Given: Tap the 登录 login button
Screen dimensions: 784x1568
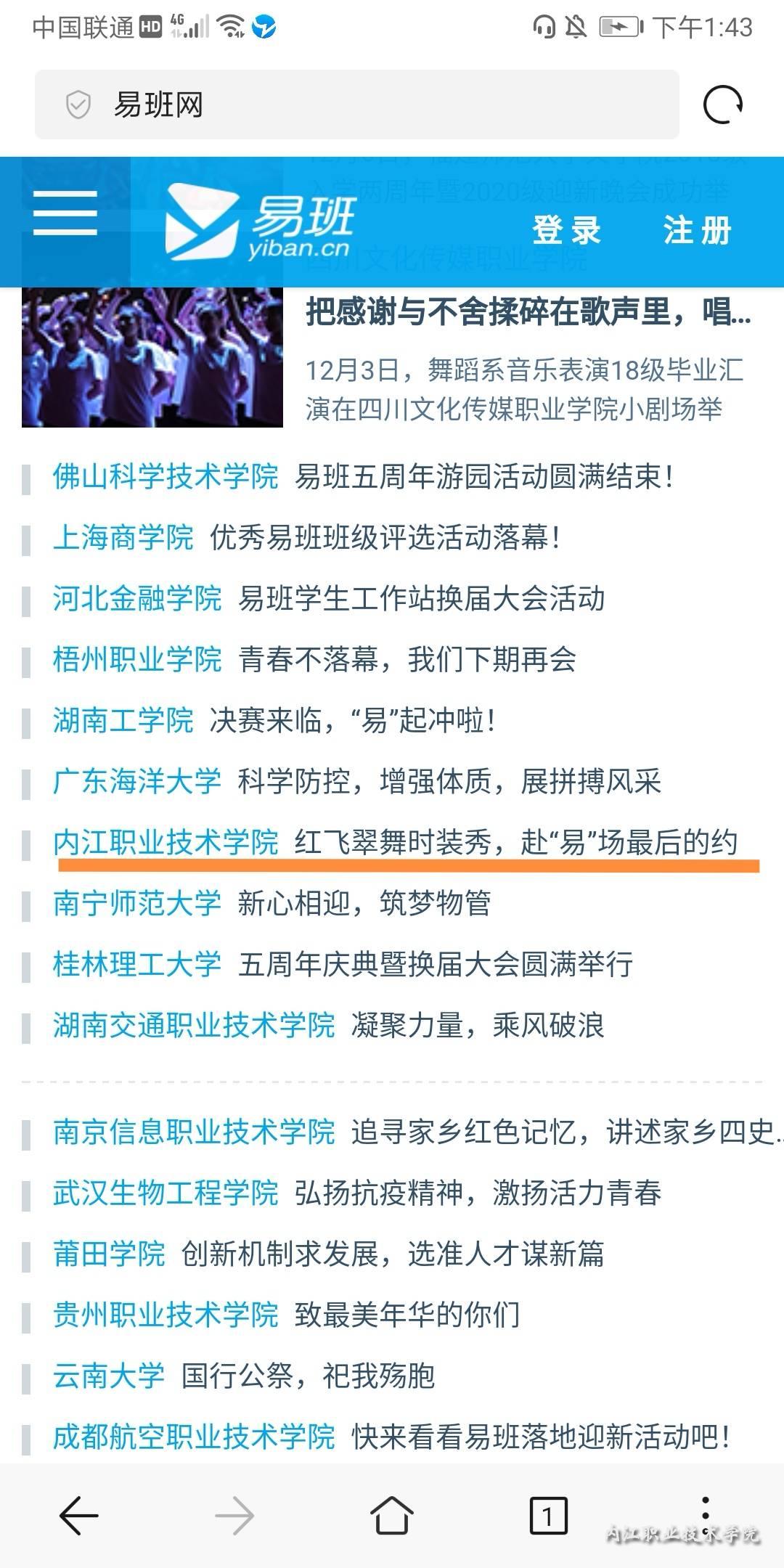Looking at the screenshot, I should pyautogui.click(x=566, y=231).
